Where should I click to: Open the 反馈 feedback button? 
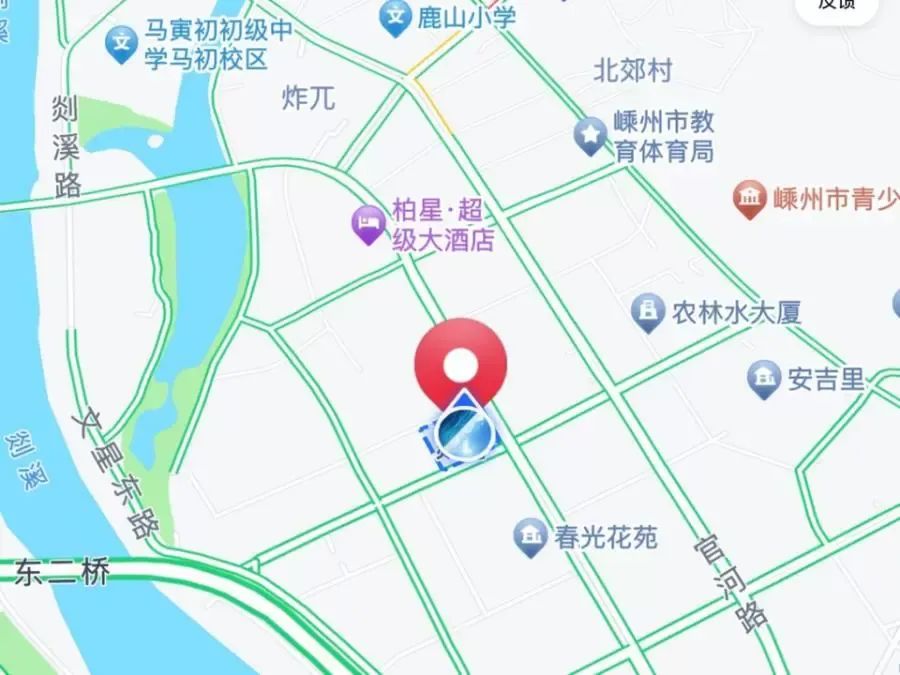tap(838, 8)
